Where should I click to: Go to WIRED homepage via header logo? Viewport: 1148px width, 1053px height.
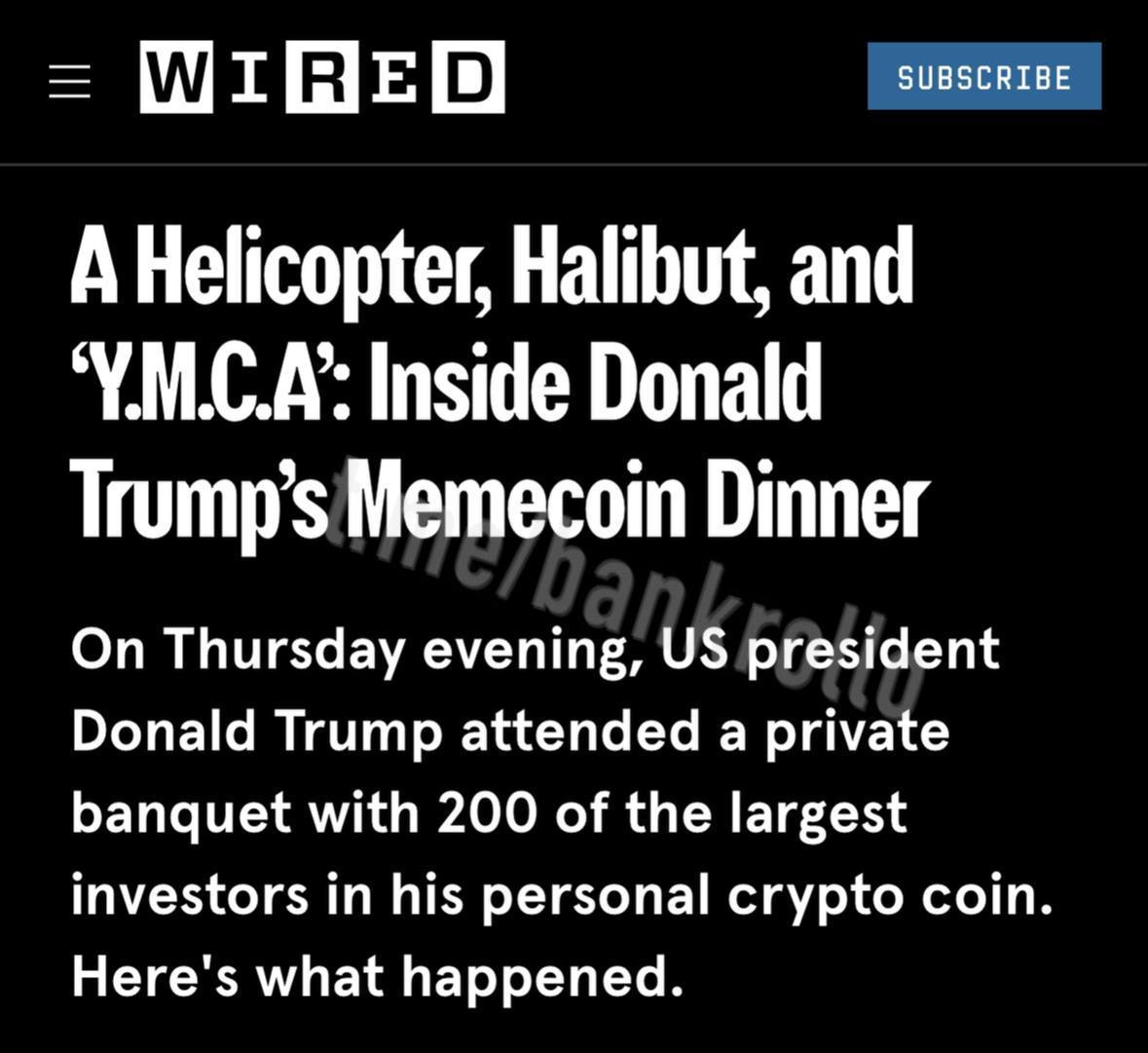tap(322, 77)
